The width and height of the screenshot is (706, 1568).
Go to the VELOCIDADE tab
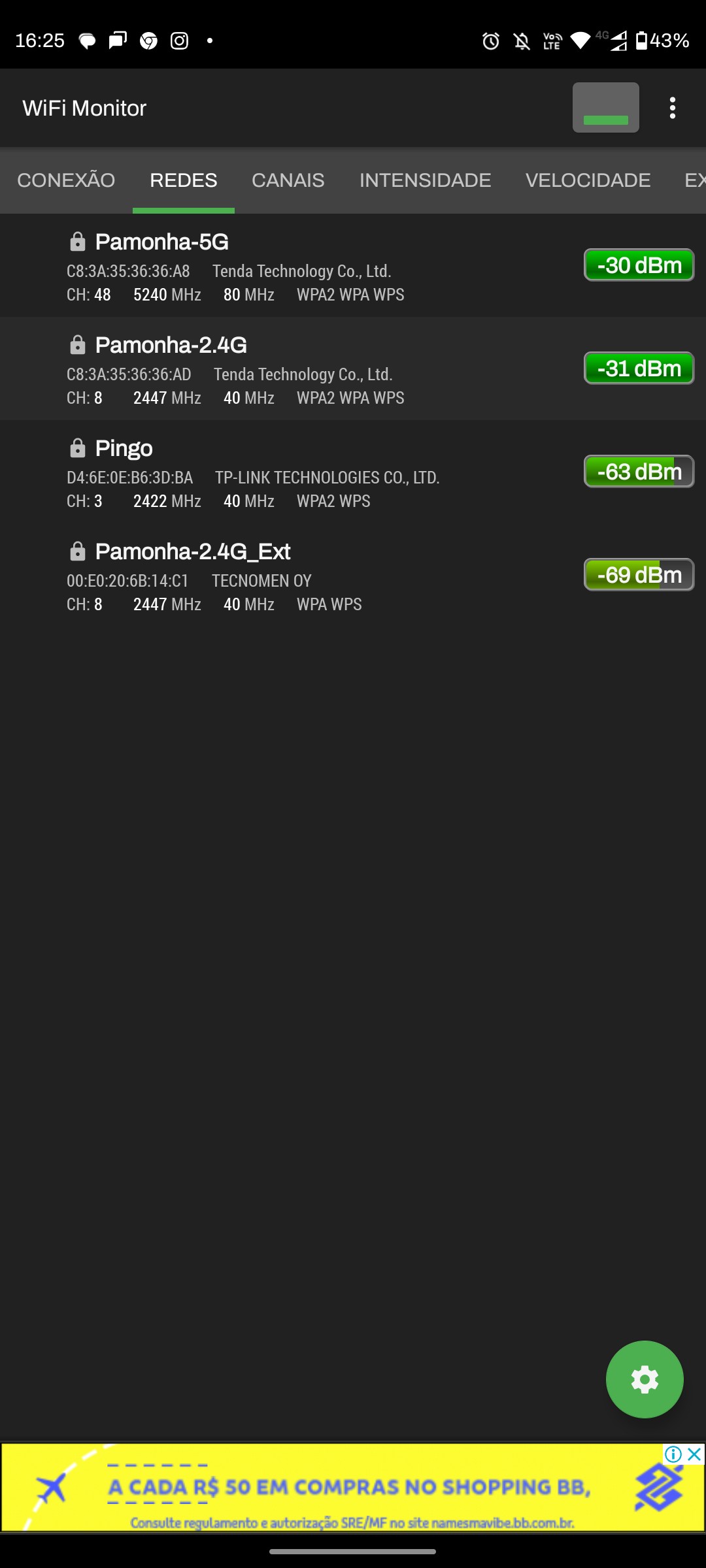point(588,180)
